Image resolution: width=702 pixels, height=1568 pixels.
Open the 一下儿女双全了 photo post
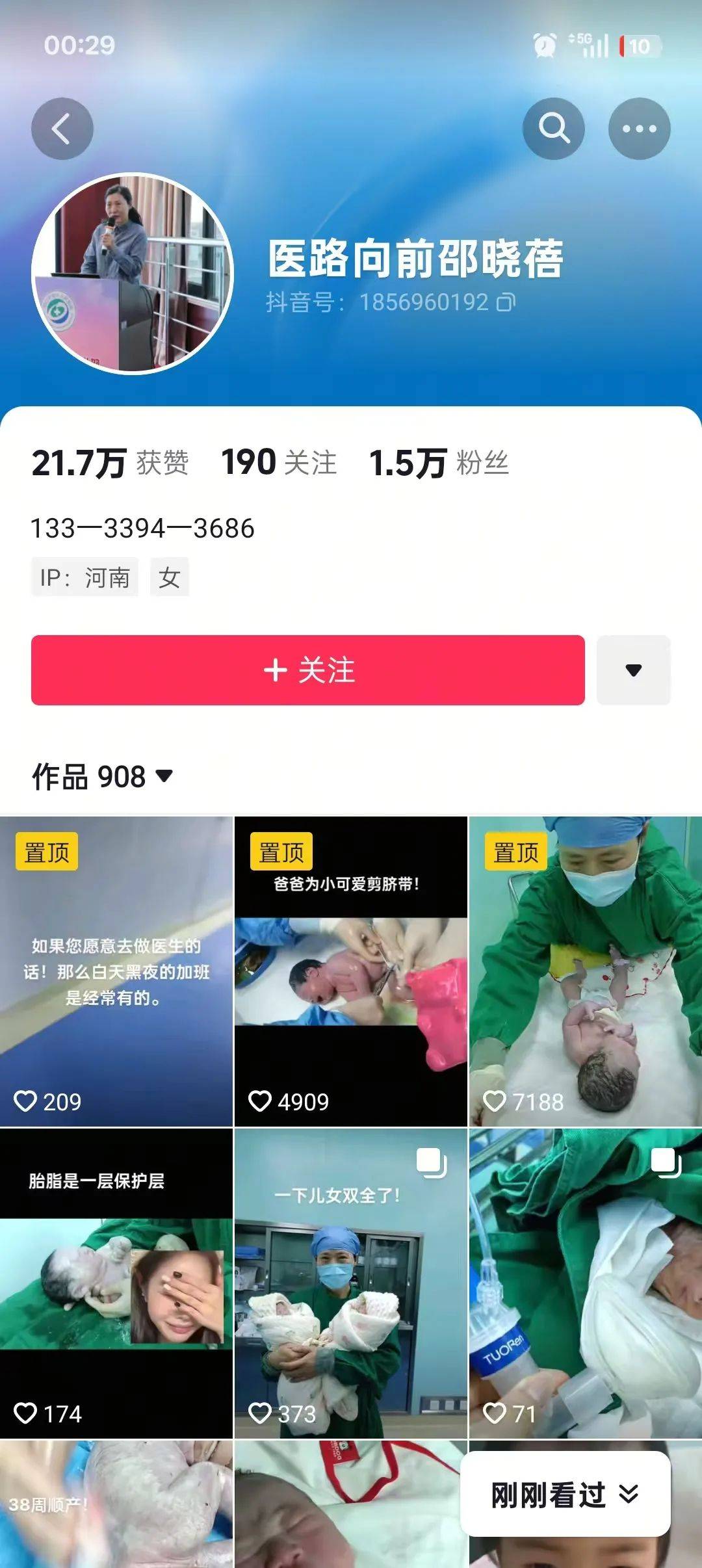[x=350, y=1283]
